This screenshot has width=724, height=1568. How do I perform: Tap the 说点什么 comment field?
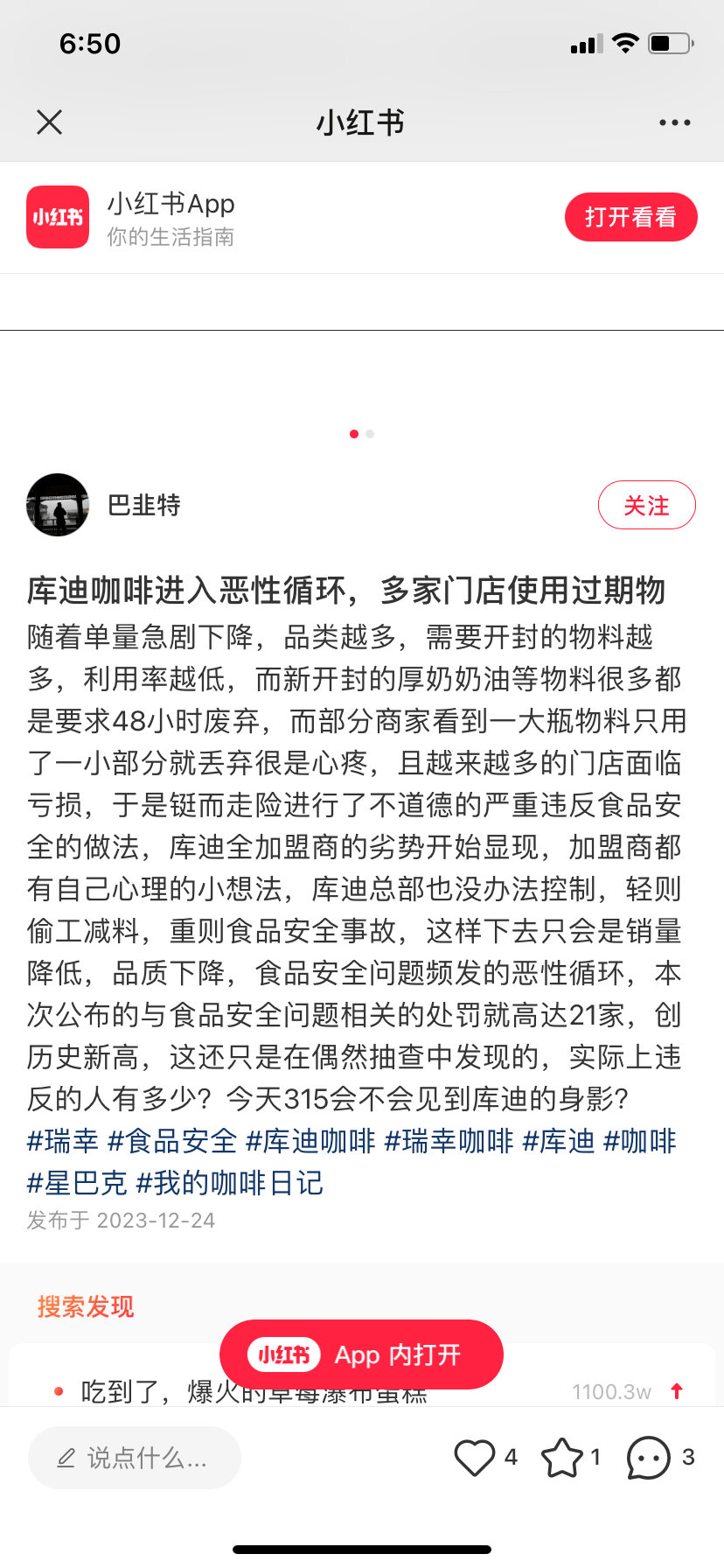click(134, 1458)
